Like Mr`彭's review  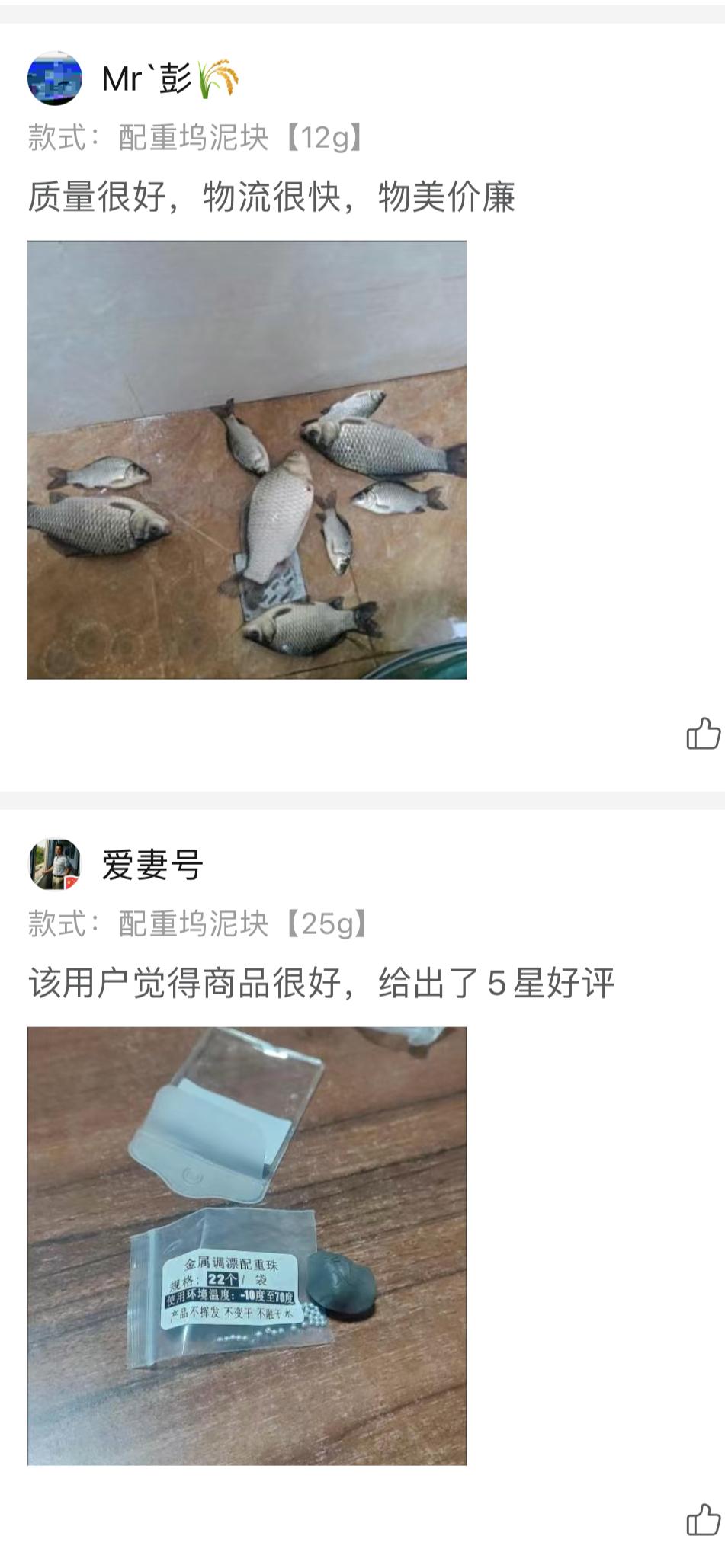coord(702,734)
